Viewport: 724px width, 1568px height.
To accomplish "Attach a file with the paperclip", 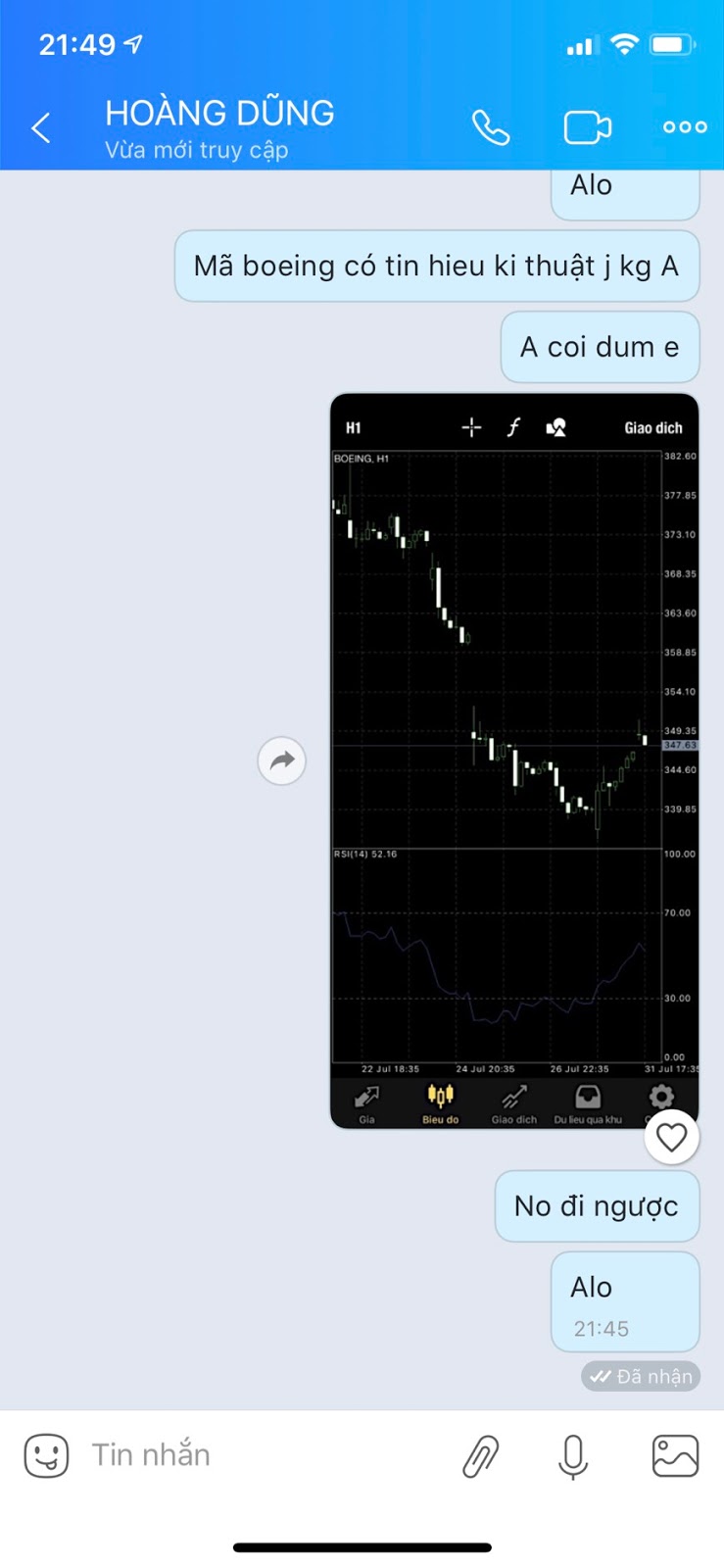I will 480,1455.
